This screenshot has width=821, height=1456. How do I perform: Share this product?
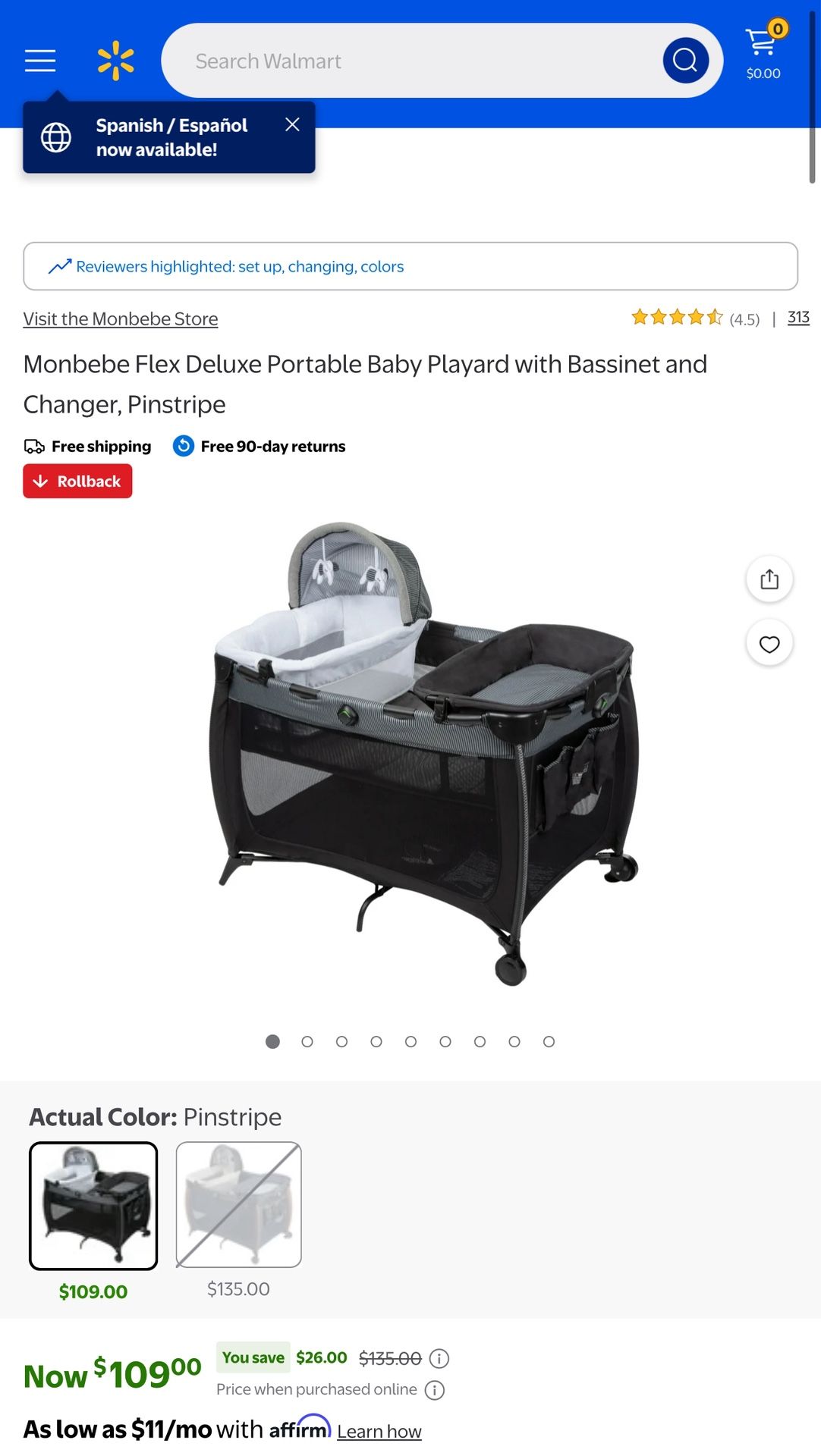click(x=769, y=579)
